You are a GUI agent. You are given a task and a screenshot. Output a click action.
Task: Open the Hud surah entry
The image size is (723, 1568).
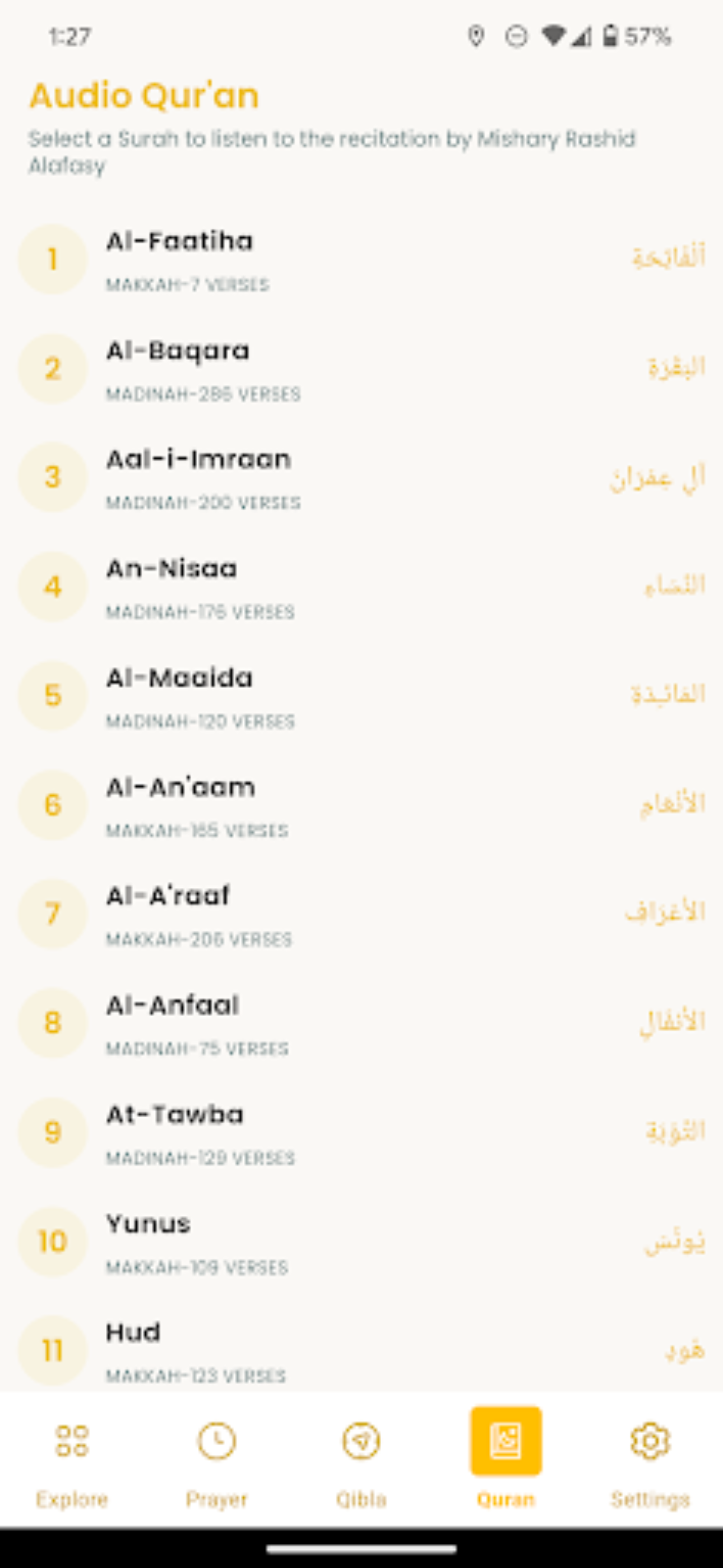[243, 1348]
